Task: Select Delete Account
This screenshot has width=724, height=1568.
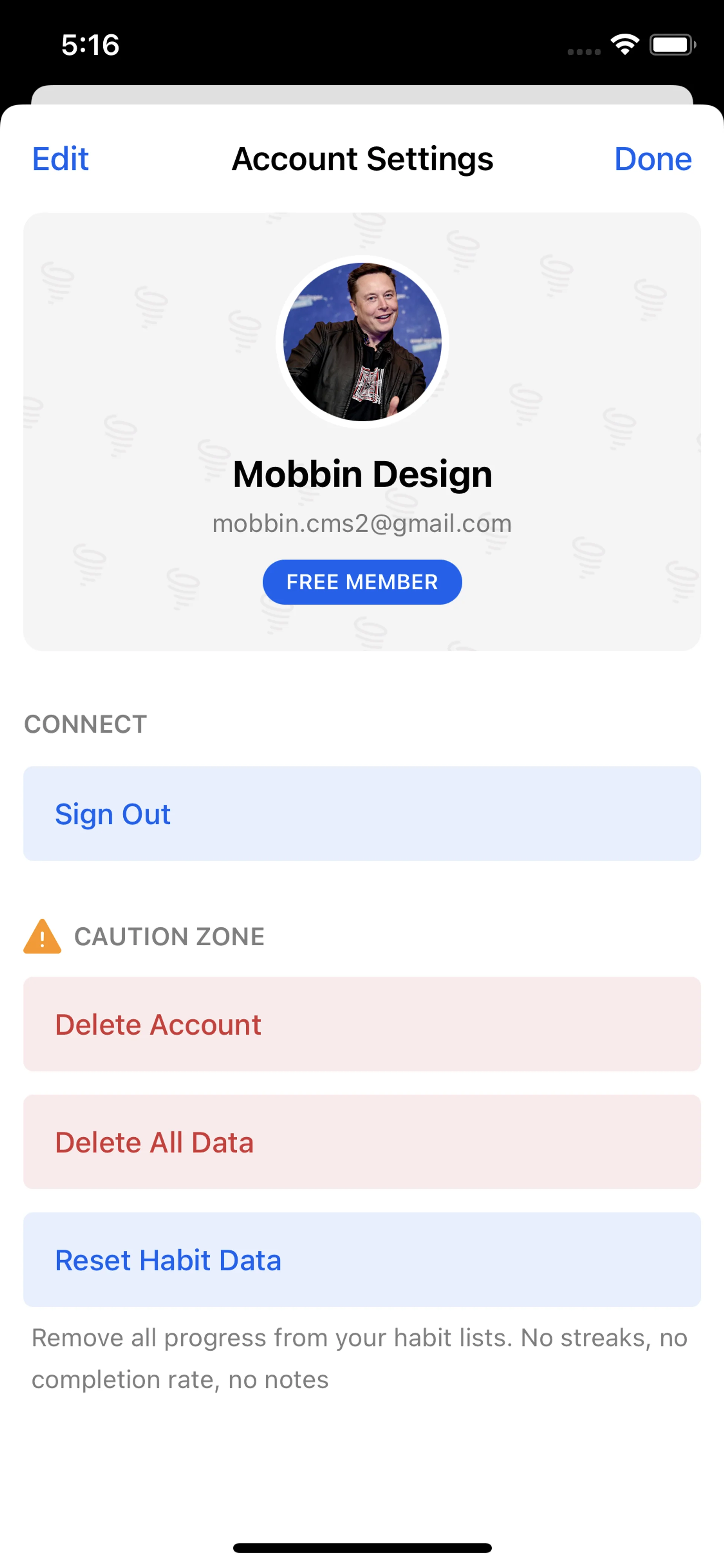Action: pyautogui.click(x=362, y=1024)
